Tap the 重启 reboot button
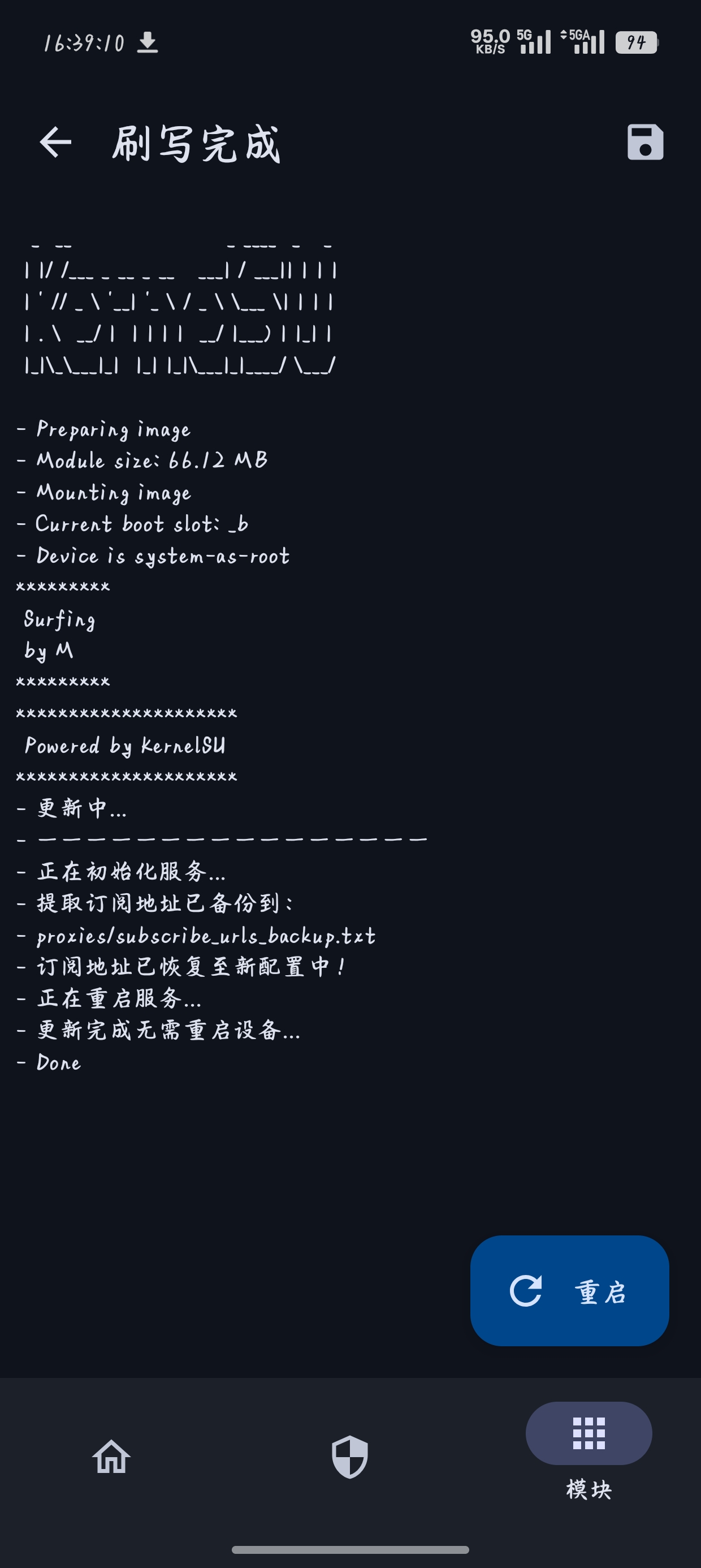 pos(570,1290)
